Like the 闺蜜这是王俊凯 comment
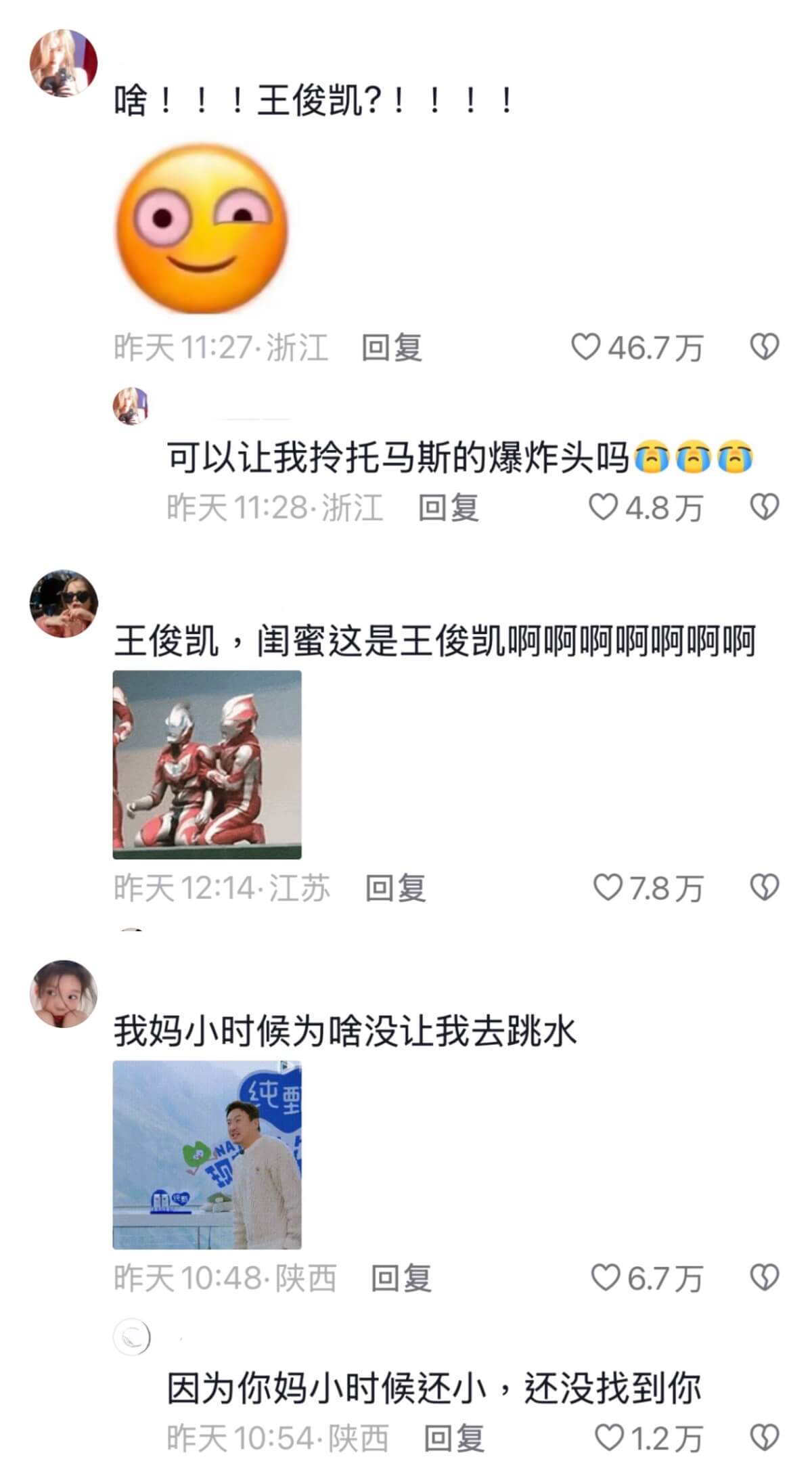Screen dimensions: 812x1478 pyautogui.click(x=607, y=888)
